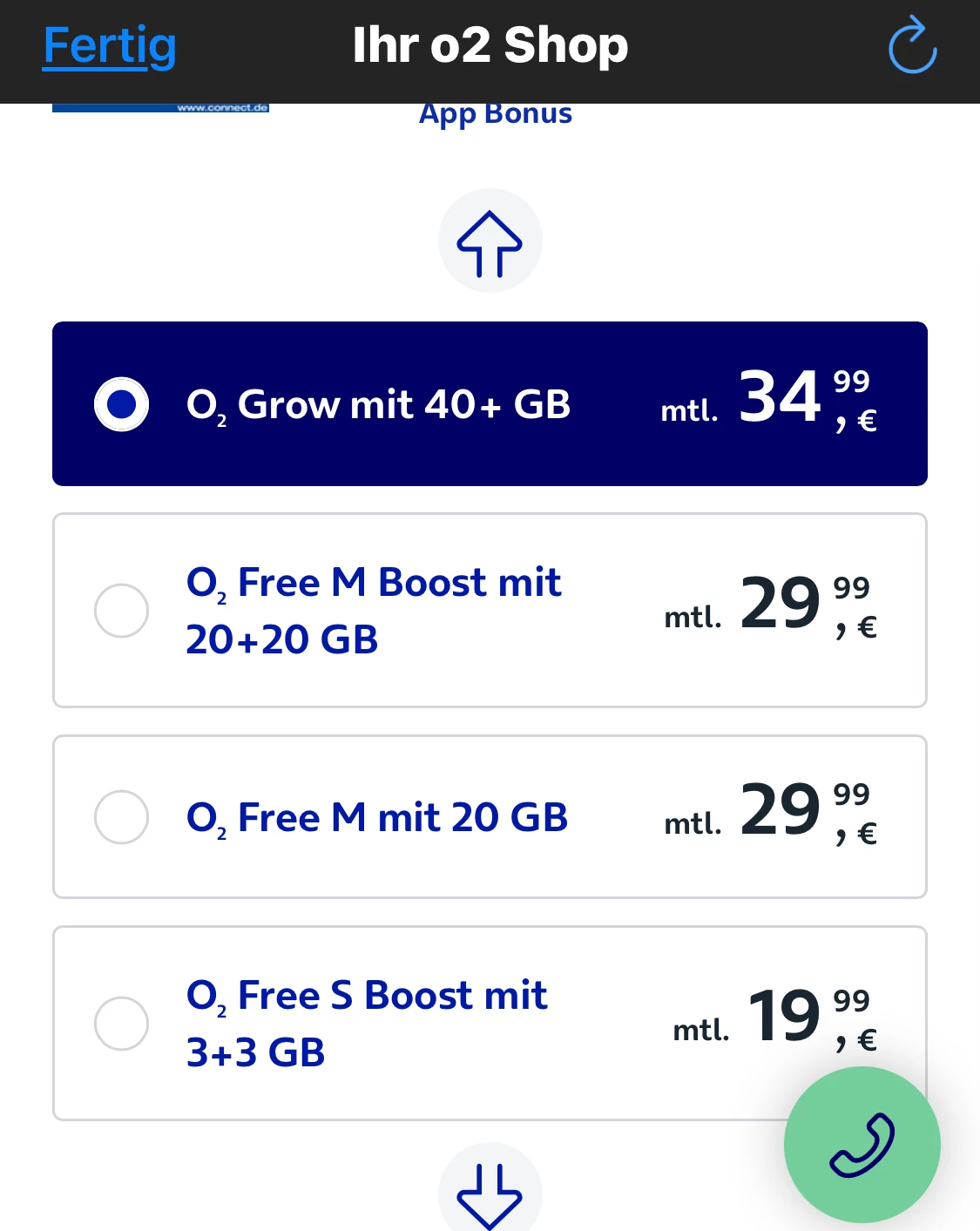Select the O2 Grow mit 40+ GB tariff
980x1231 pixels.
pos(121,404)
